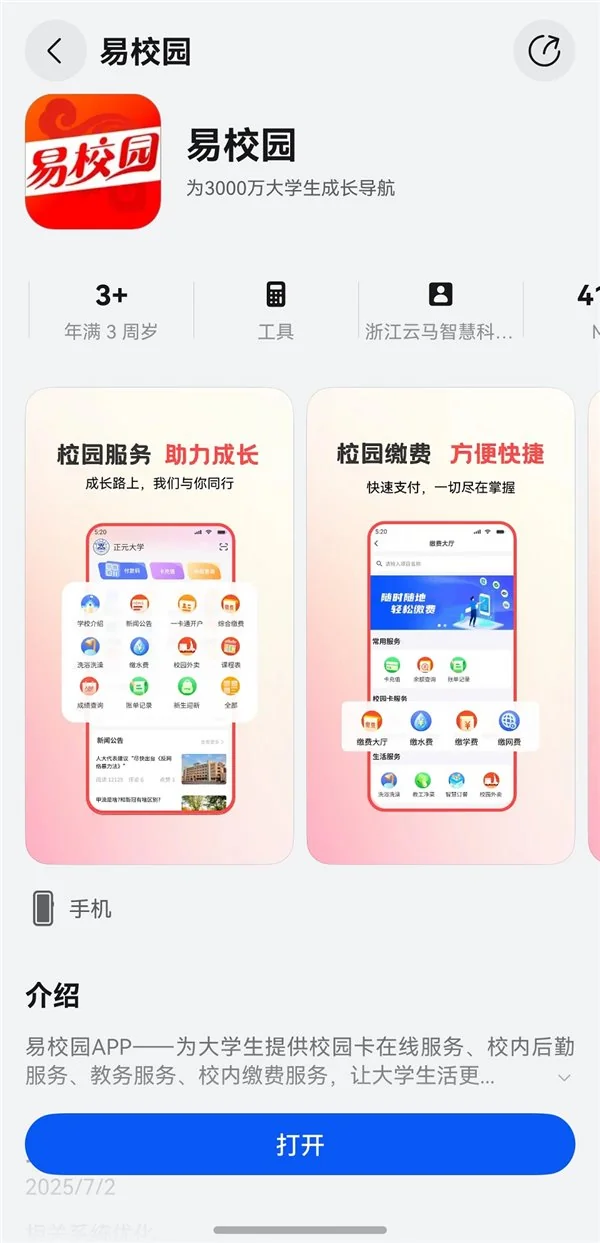The image size is (600, 1243).
Task: View developer 浙江云马智慧科 details
Action: pyautogui.click(x=440, y=310)
